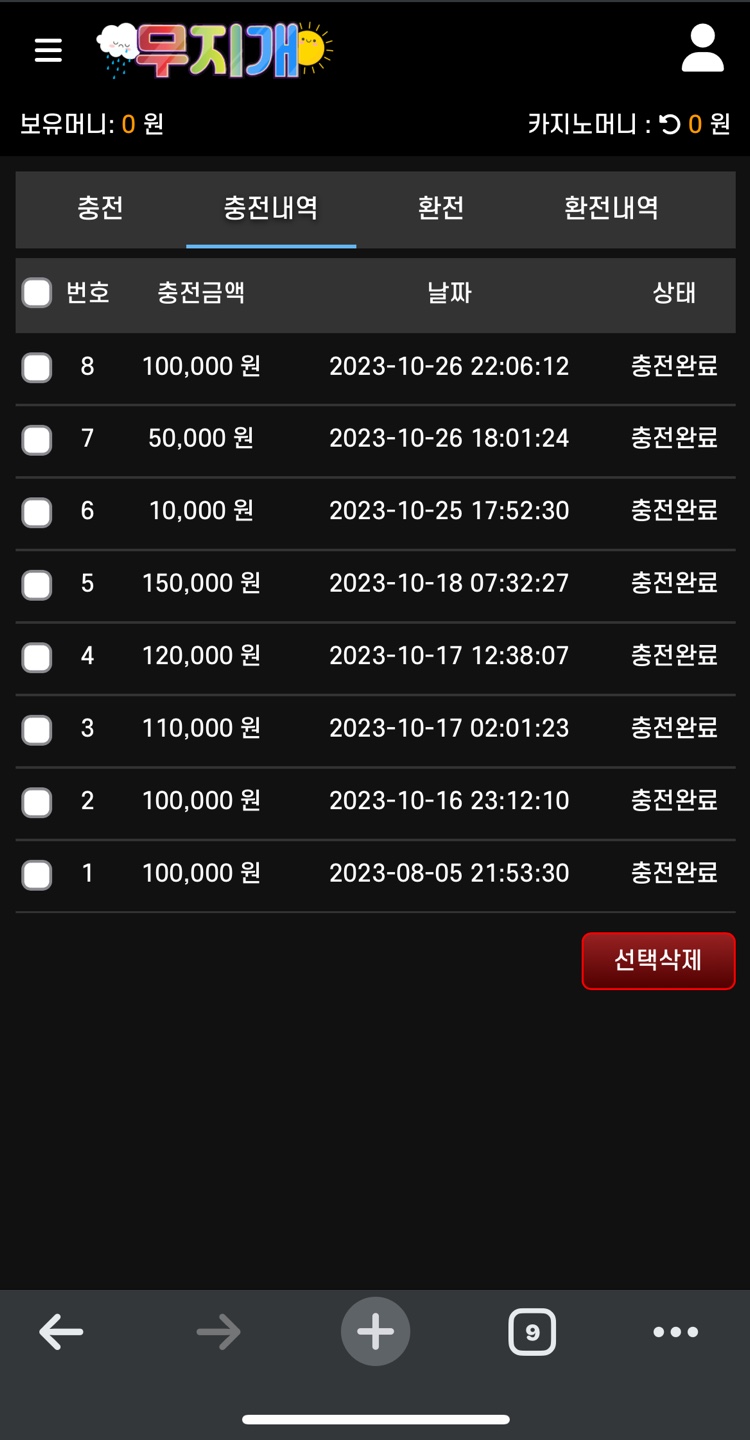The width and height of the screenshot is (750, 1440).
Task: Check the box for the 150,000 원 charge
Action: pos(37,584)
